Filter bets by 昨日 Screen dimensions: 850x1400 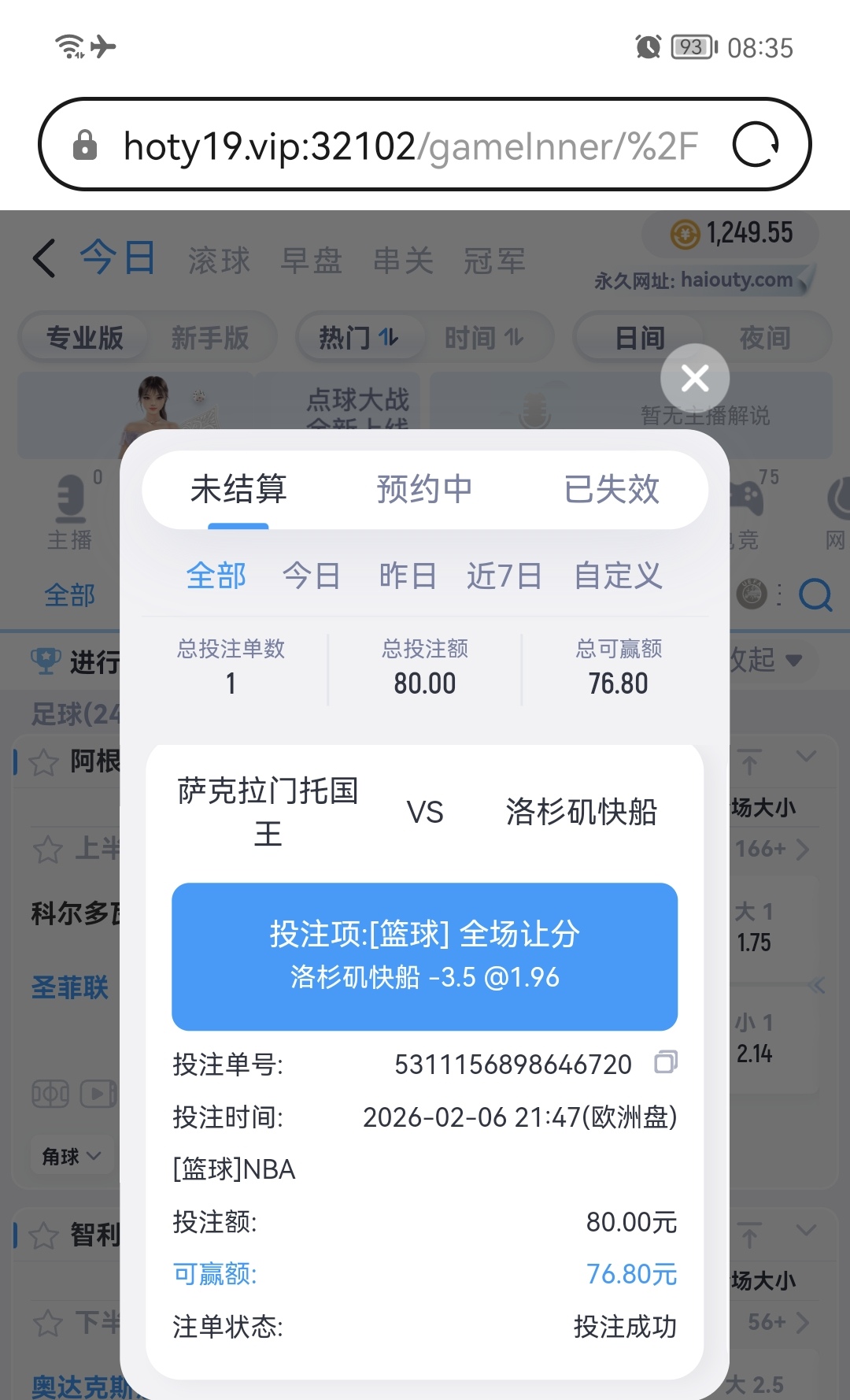[407, 576]
